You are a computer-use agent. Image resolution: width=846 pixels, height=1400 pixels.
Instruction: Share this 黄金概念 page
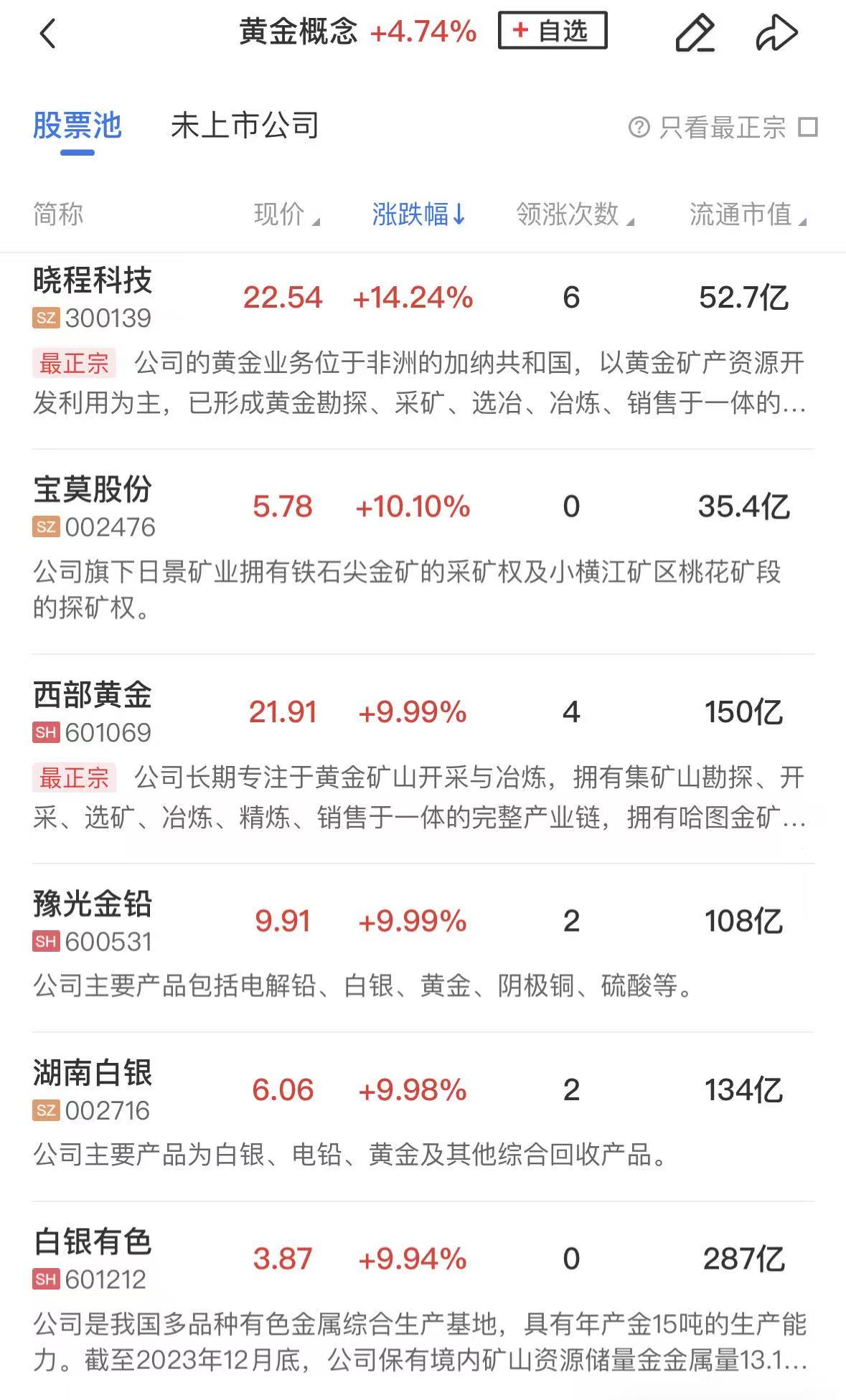tap(776, 33)
